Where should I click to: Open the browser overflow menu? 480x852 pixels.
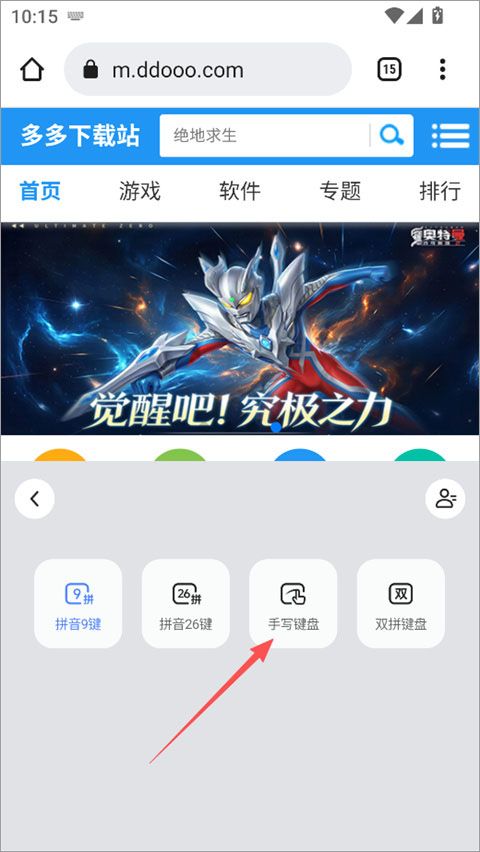[442, 70]
